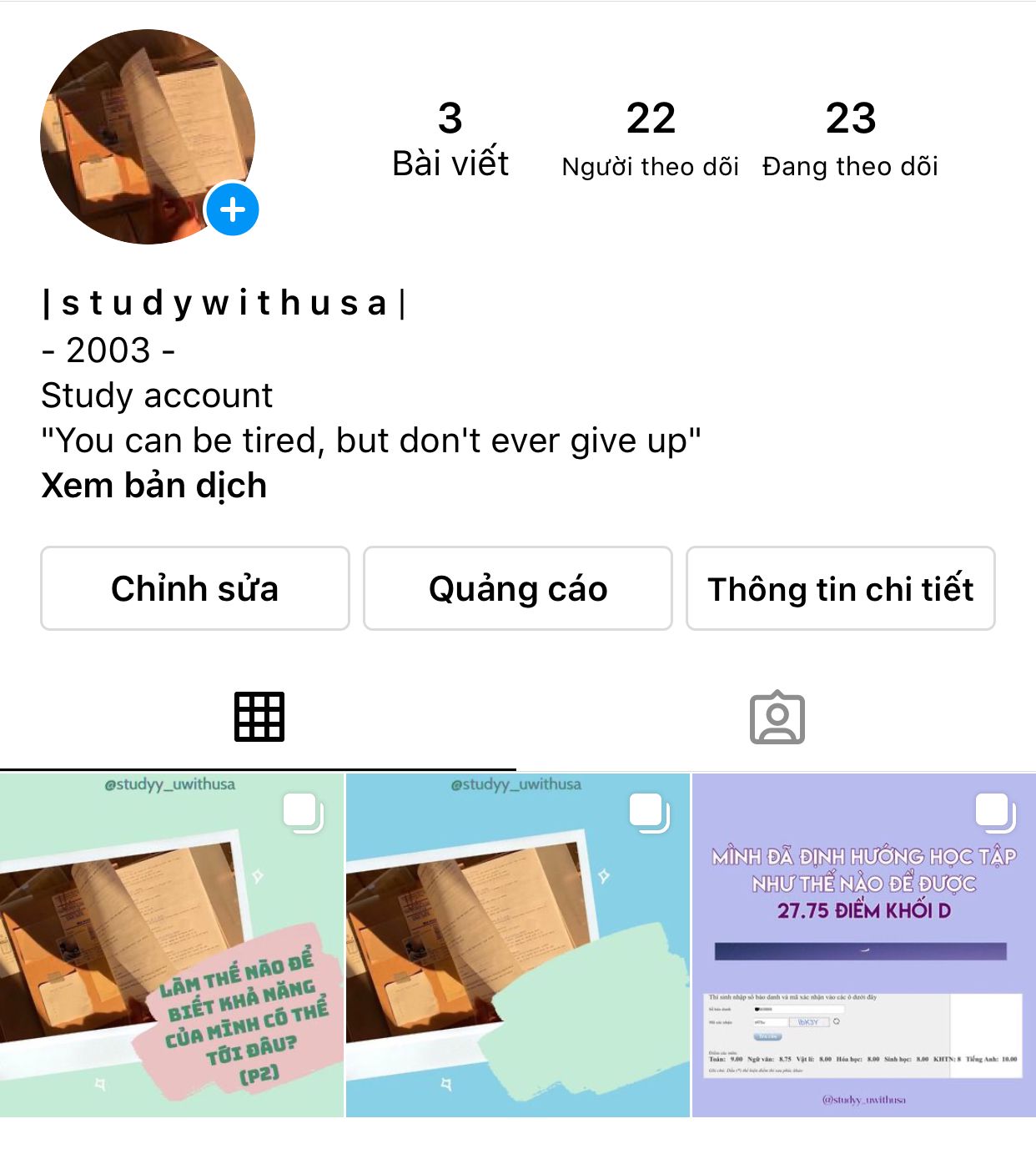
Task: Switch to the tagged photos tab
Action: 777,717
